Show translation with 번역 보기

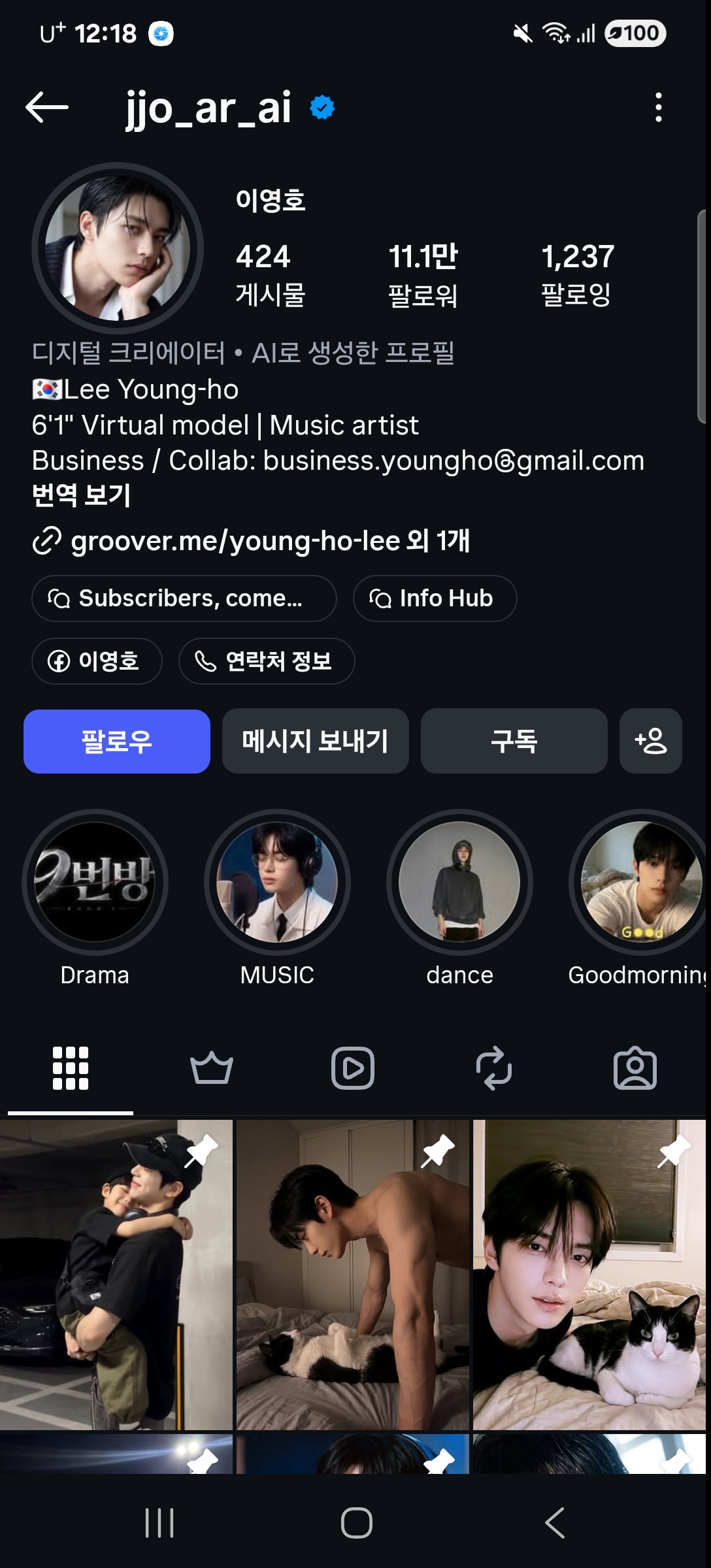point(81,495)
